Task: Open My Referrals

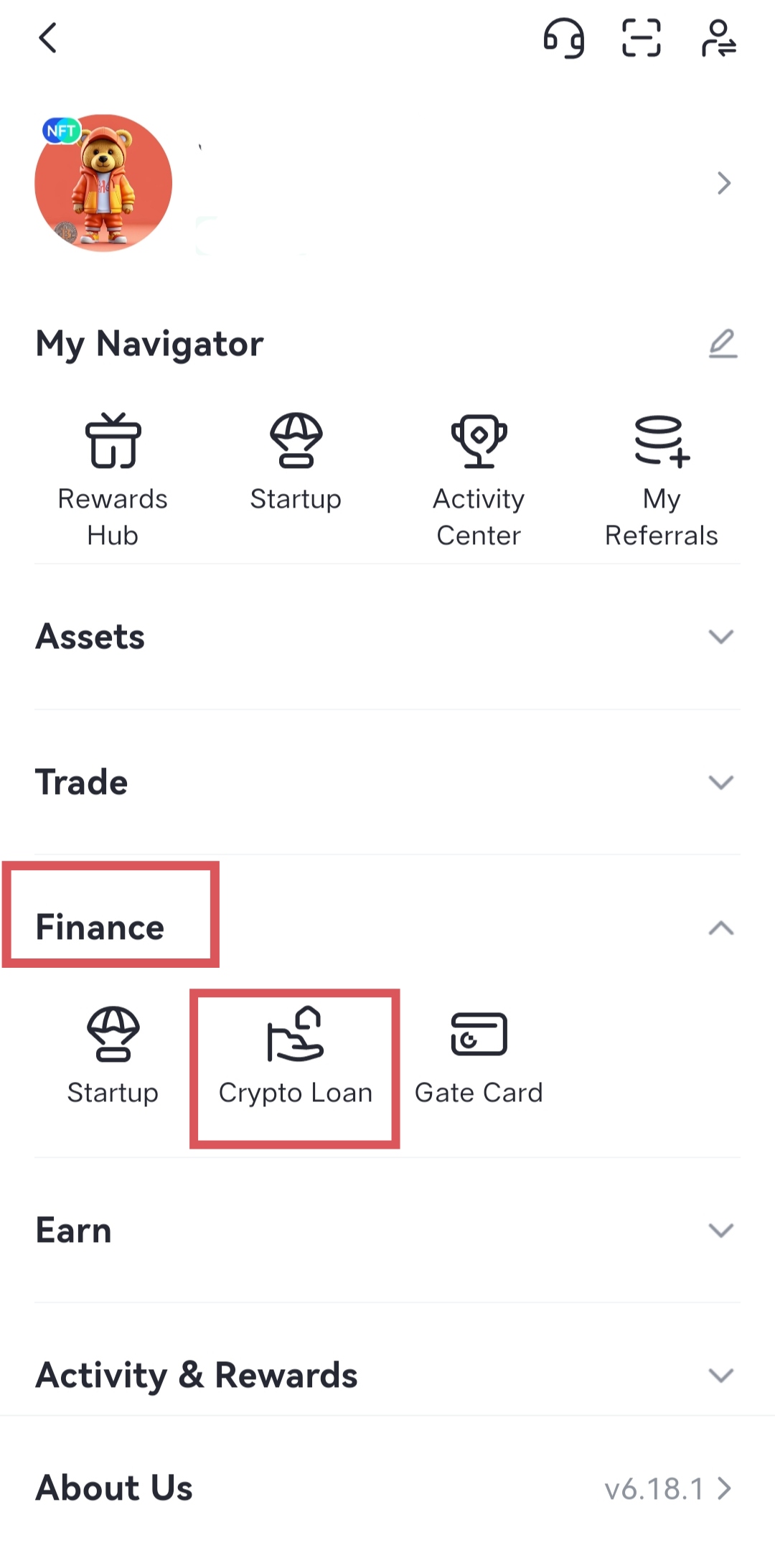Action: click(661, 479)
